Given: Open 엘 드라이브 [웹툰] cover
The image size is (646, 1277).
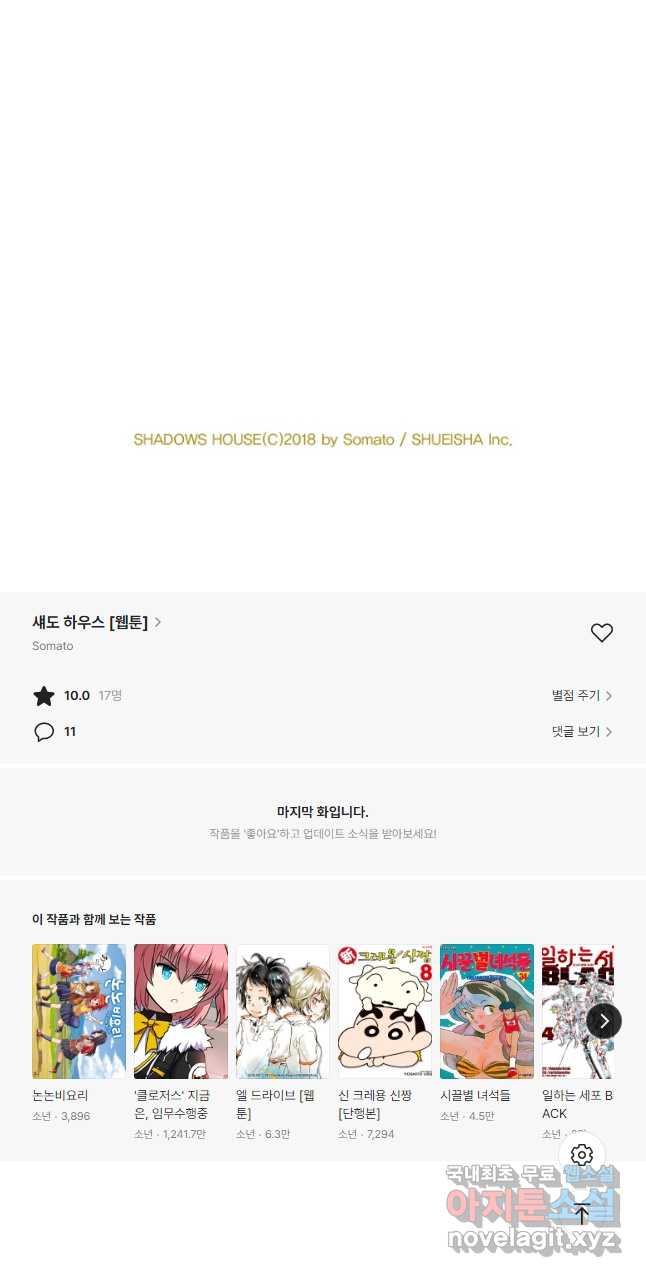Looking at the screenshot, I should (283, 1011).
